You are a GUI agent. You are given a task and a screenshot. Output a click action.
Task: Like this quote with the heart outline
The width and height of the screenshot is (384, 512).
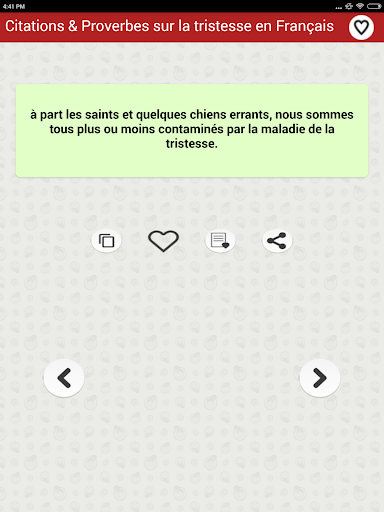pos(163,241)
